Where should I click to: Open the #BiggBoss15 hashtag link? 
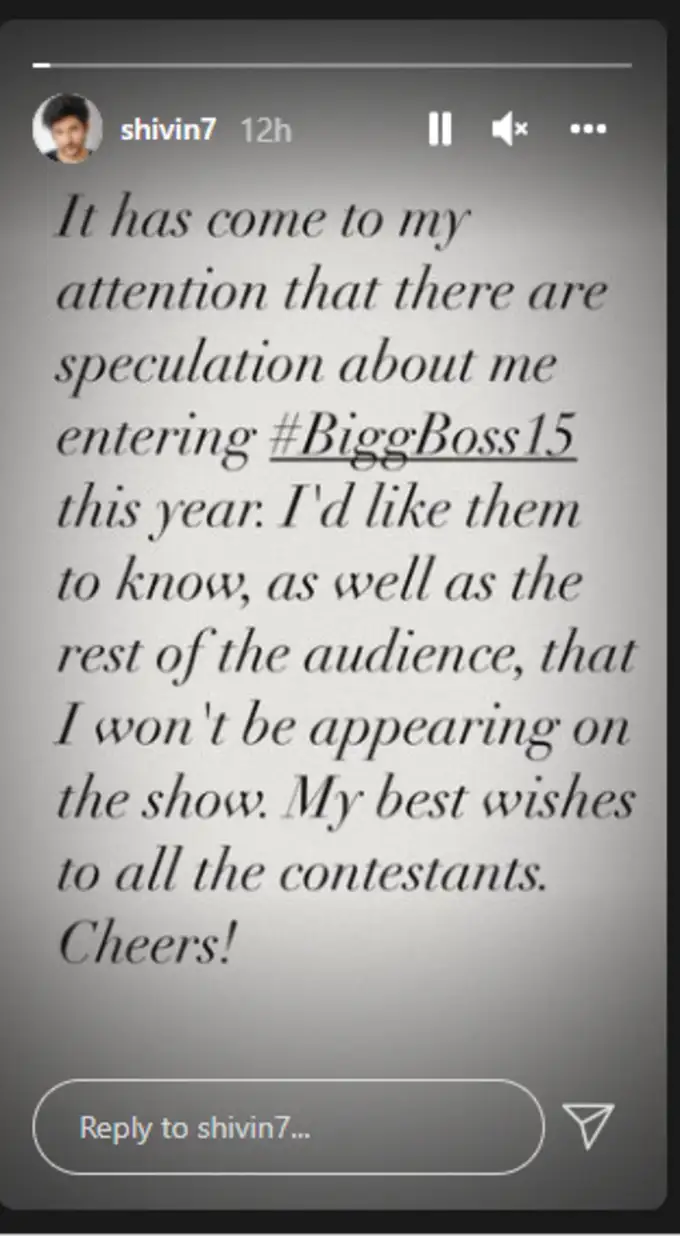coord(423,438)
